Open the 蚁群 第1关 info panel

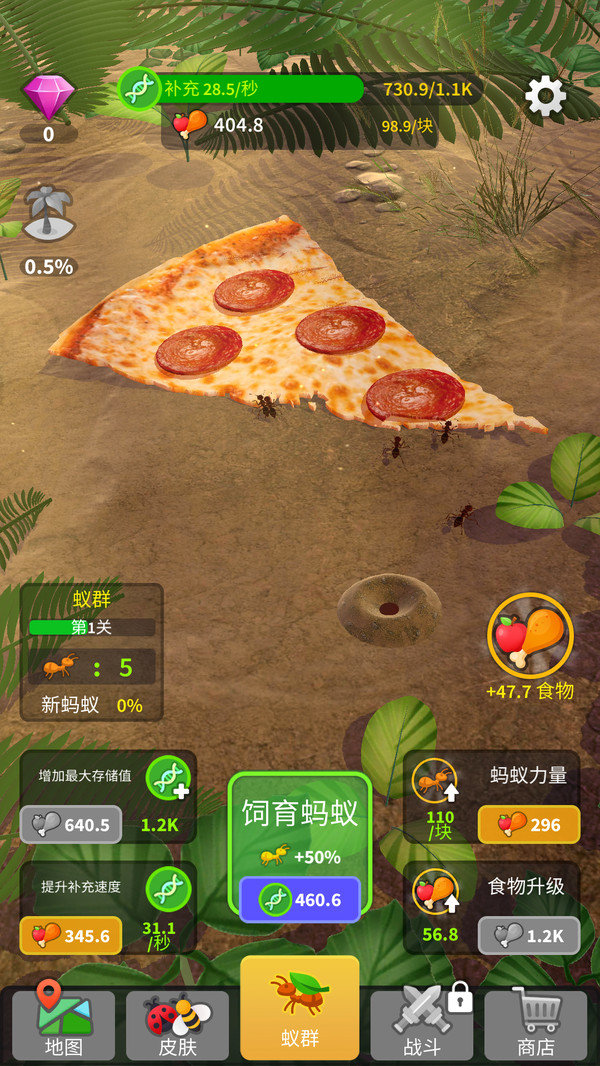pos(91,652)
